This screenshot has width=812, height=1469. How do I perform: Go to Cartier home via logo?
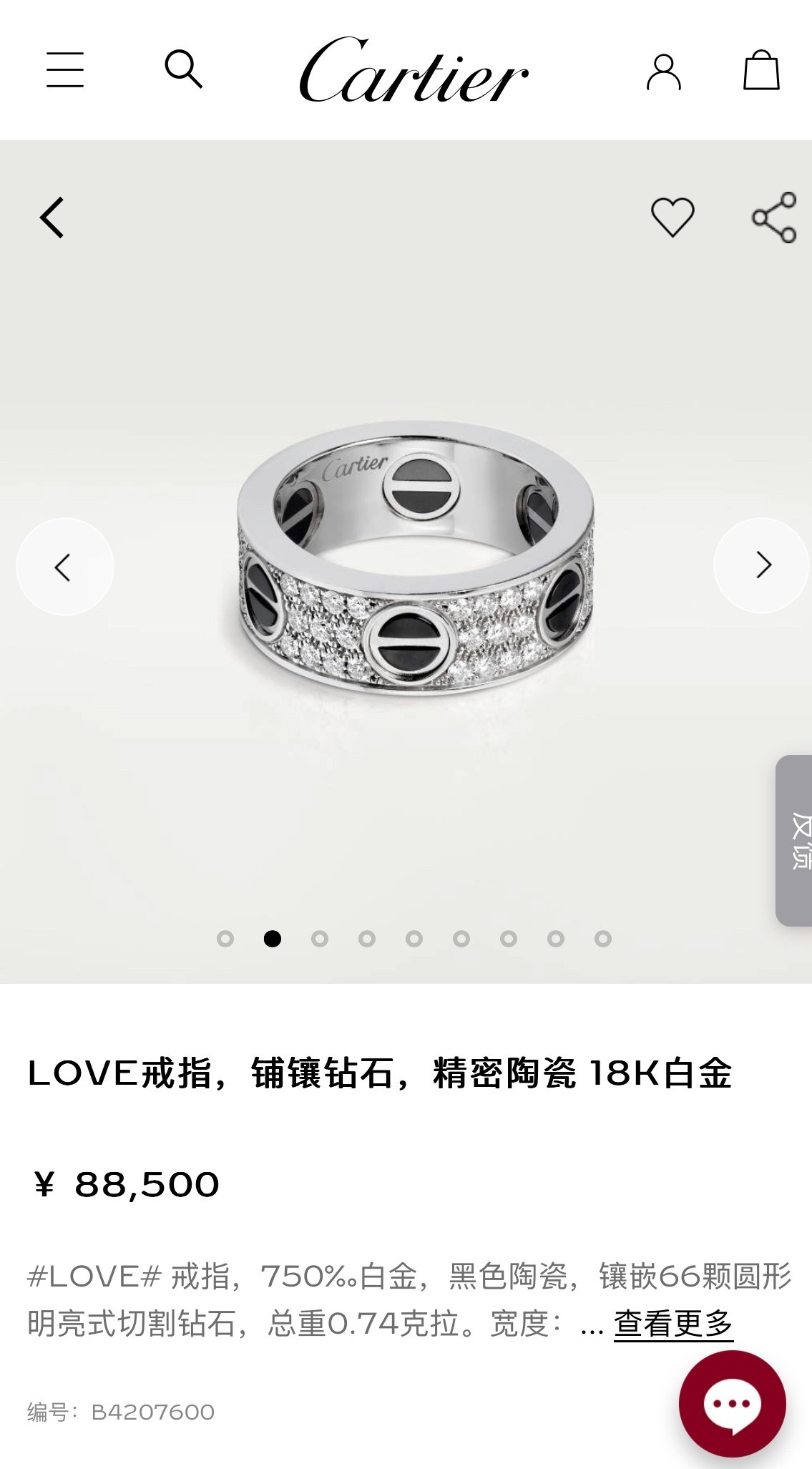click(x=414, y=70)
